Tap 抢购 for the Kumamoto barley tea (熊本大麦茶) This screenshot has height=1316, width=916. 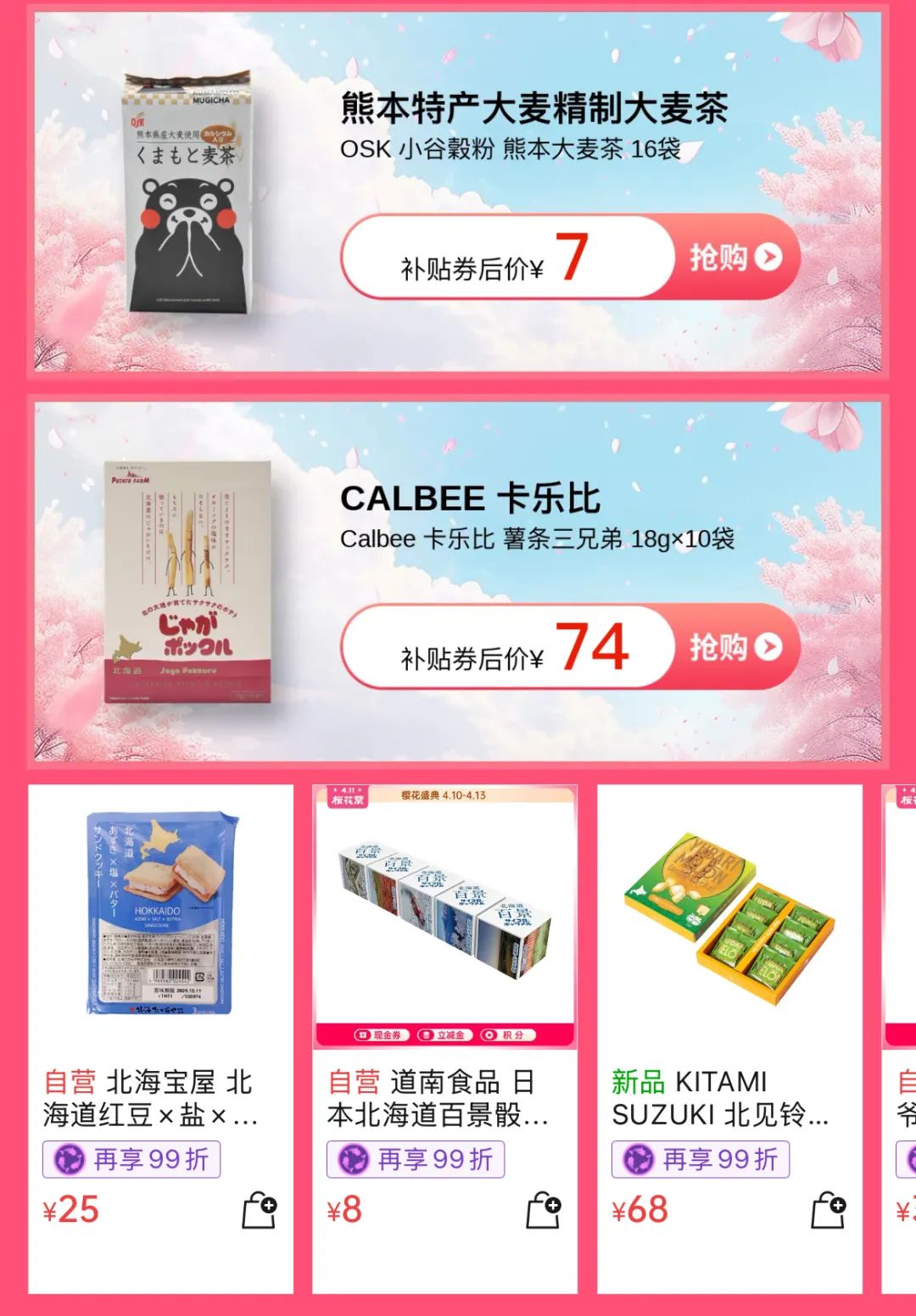coord(734,257)
